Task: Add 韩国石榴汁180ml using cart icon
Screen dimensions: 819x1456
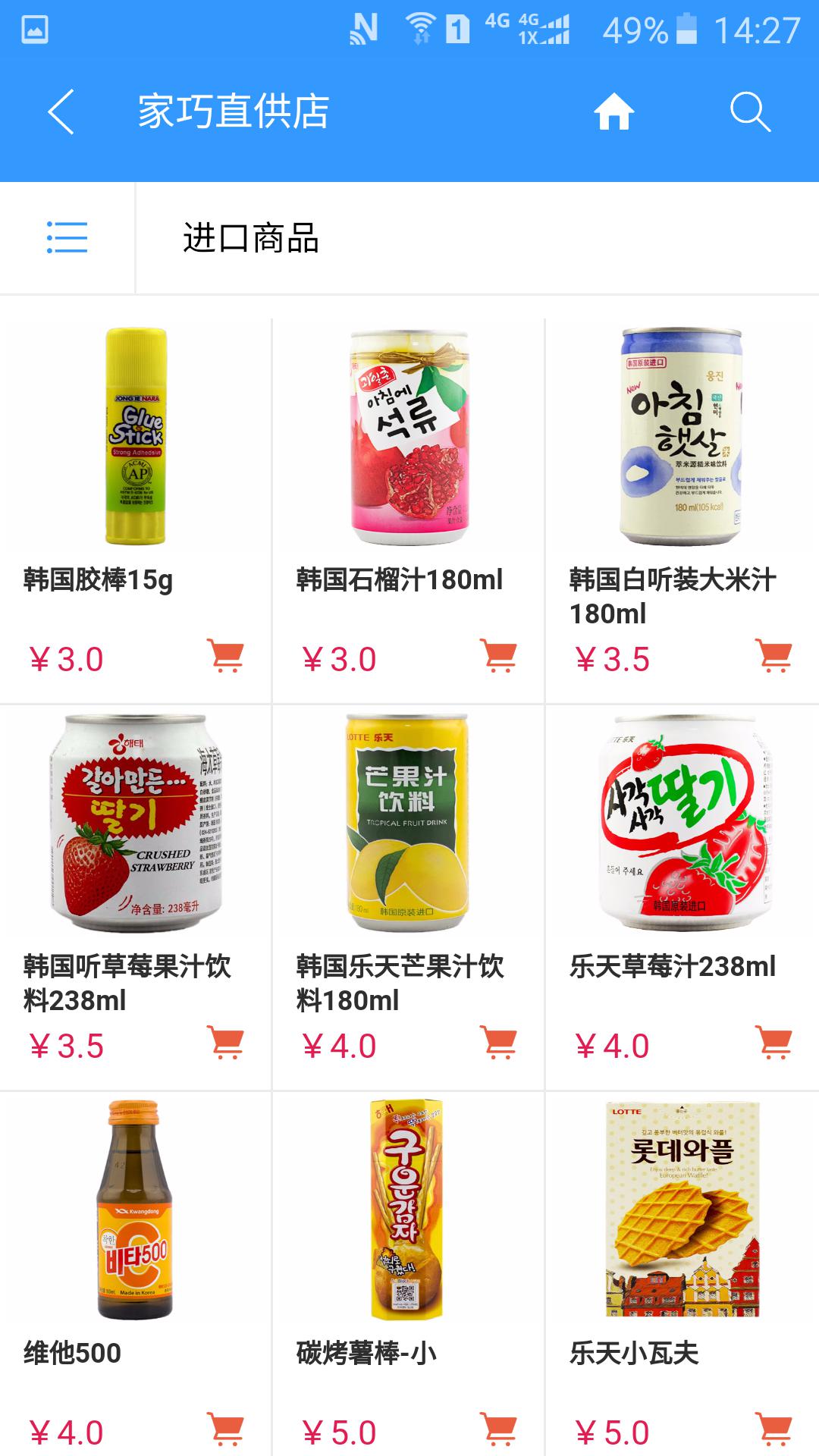Action: [x=498, y=658]
